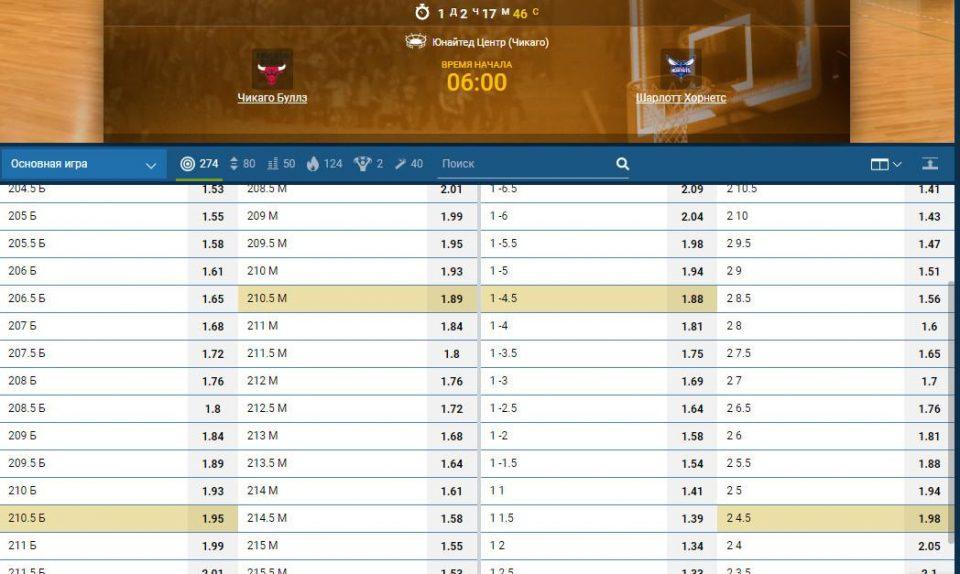Select the 274 all-markets tab
Screen dimensions: 960x574
click(x=199, y=164)
